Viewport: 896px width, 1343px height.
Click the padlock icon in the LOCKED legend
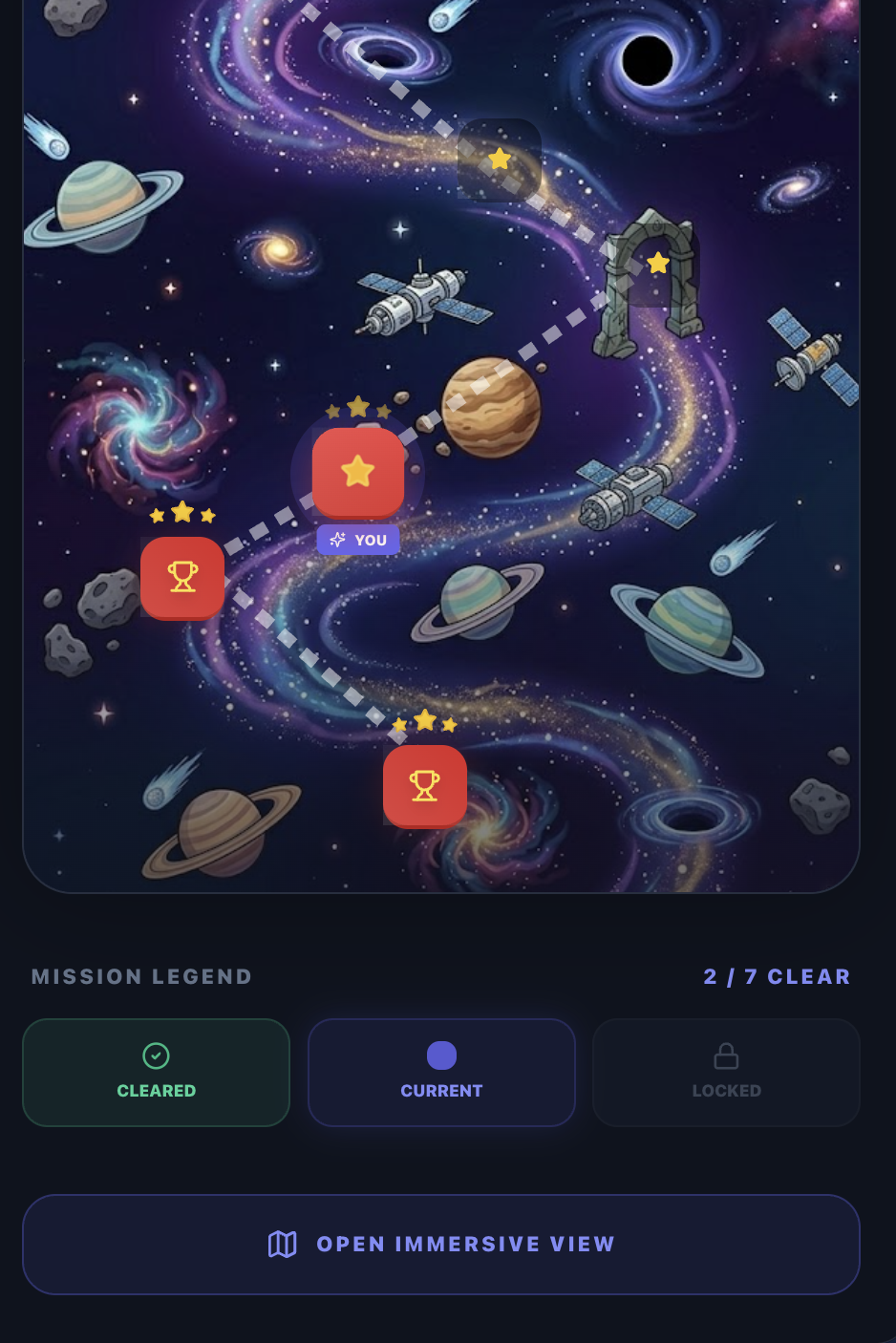click(x=726, y=1056)
